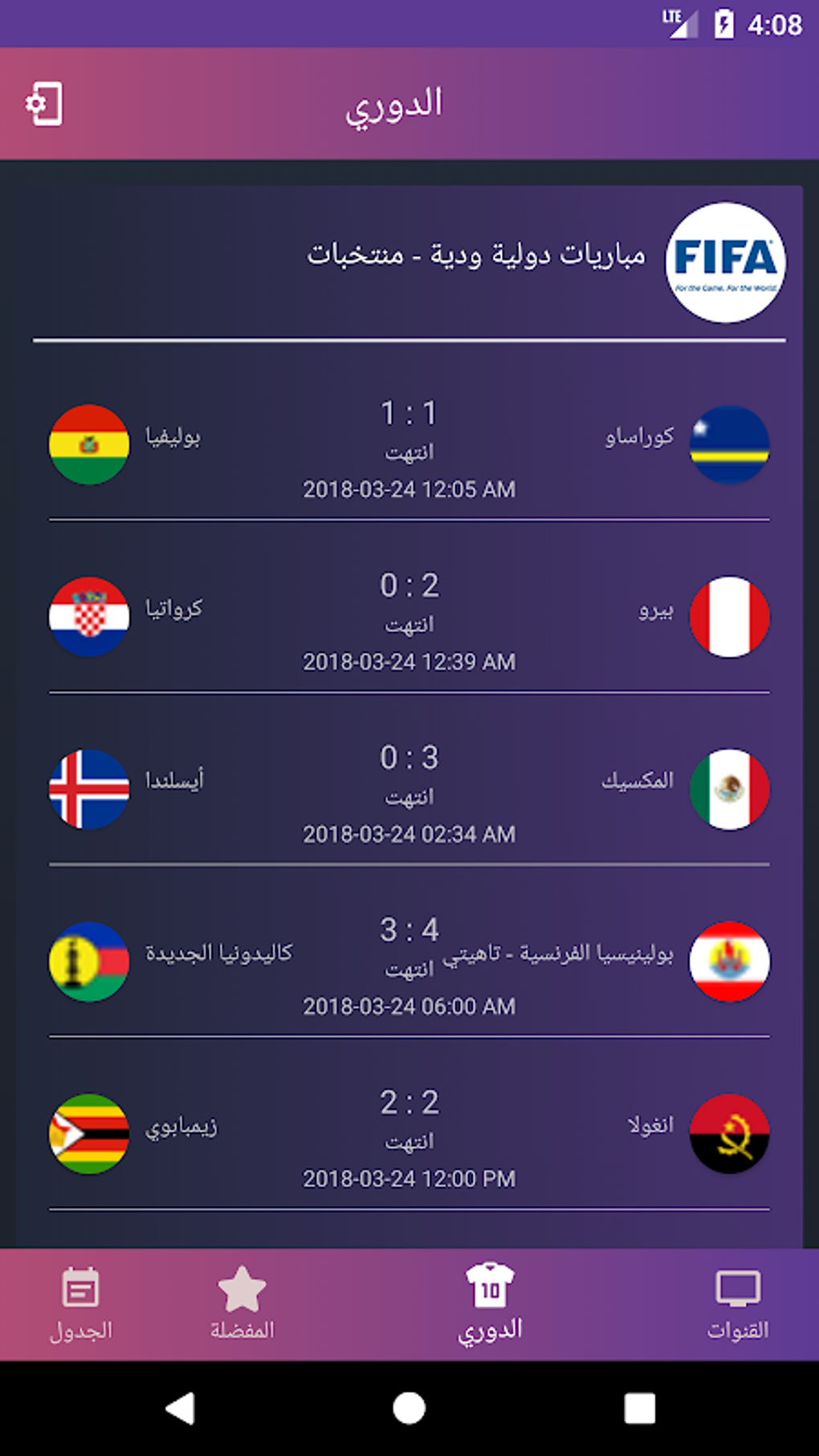
Task: Tap the system back button
Action: 180,1409
